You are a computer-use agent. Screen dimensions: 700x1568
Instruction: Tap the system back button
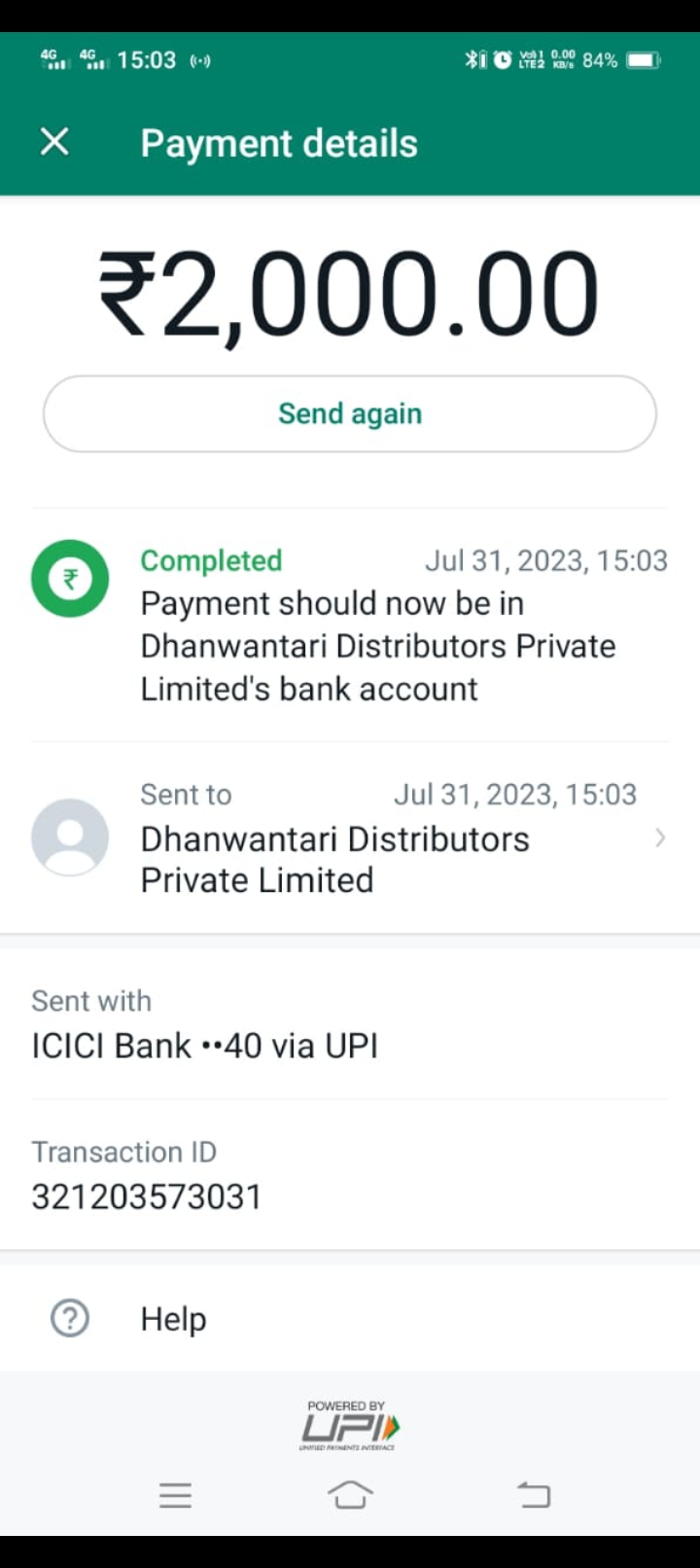click(533, 1494)
